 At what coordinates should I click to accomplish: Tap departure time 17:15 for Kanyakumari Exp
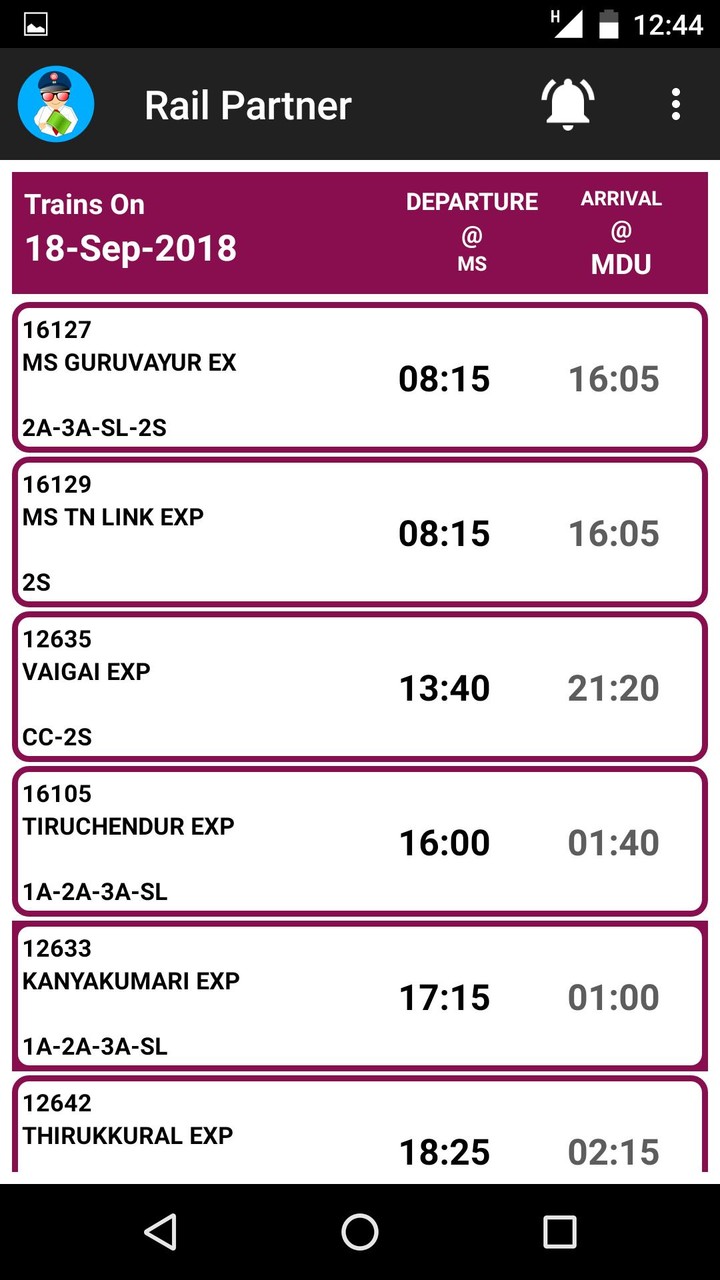click(445, 996)
